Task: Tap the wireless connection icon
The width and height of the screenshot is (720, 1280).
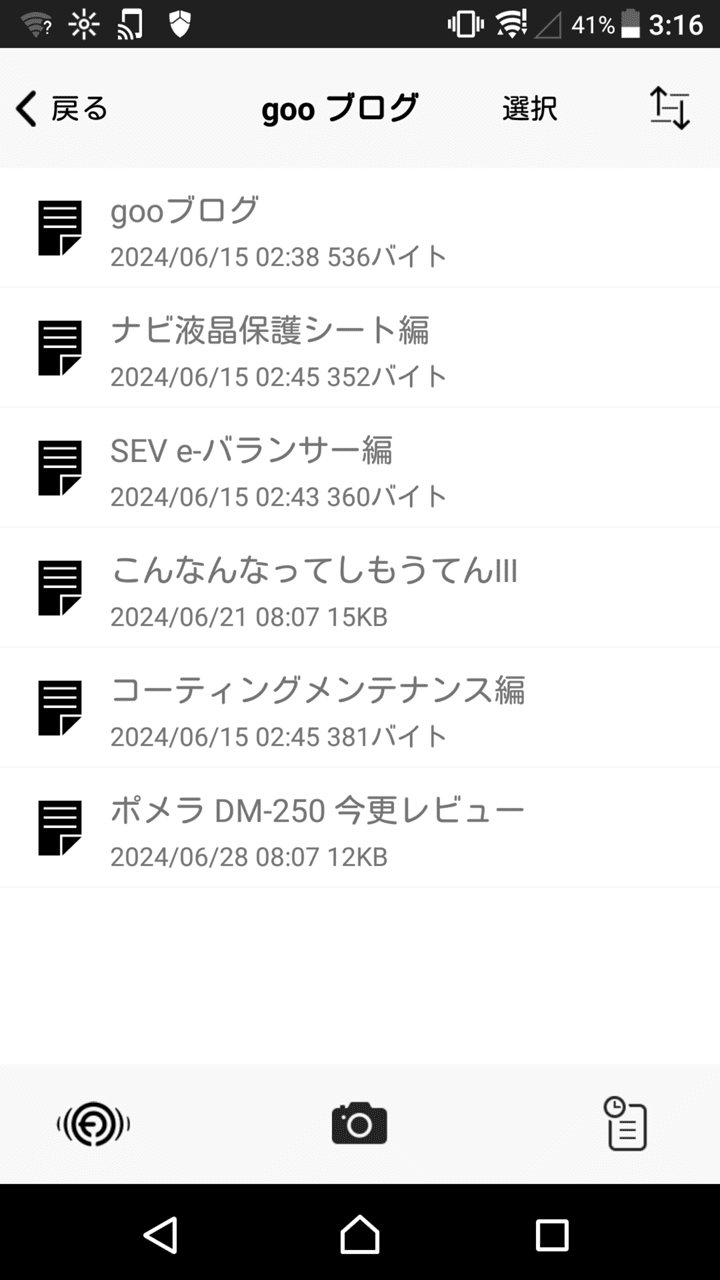Action: coord(93,1124)
